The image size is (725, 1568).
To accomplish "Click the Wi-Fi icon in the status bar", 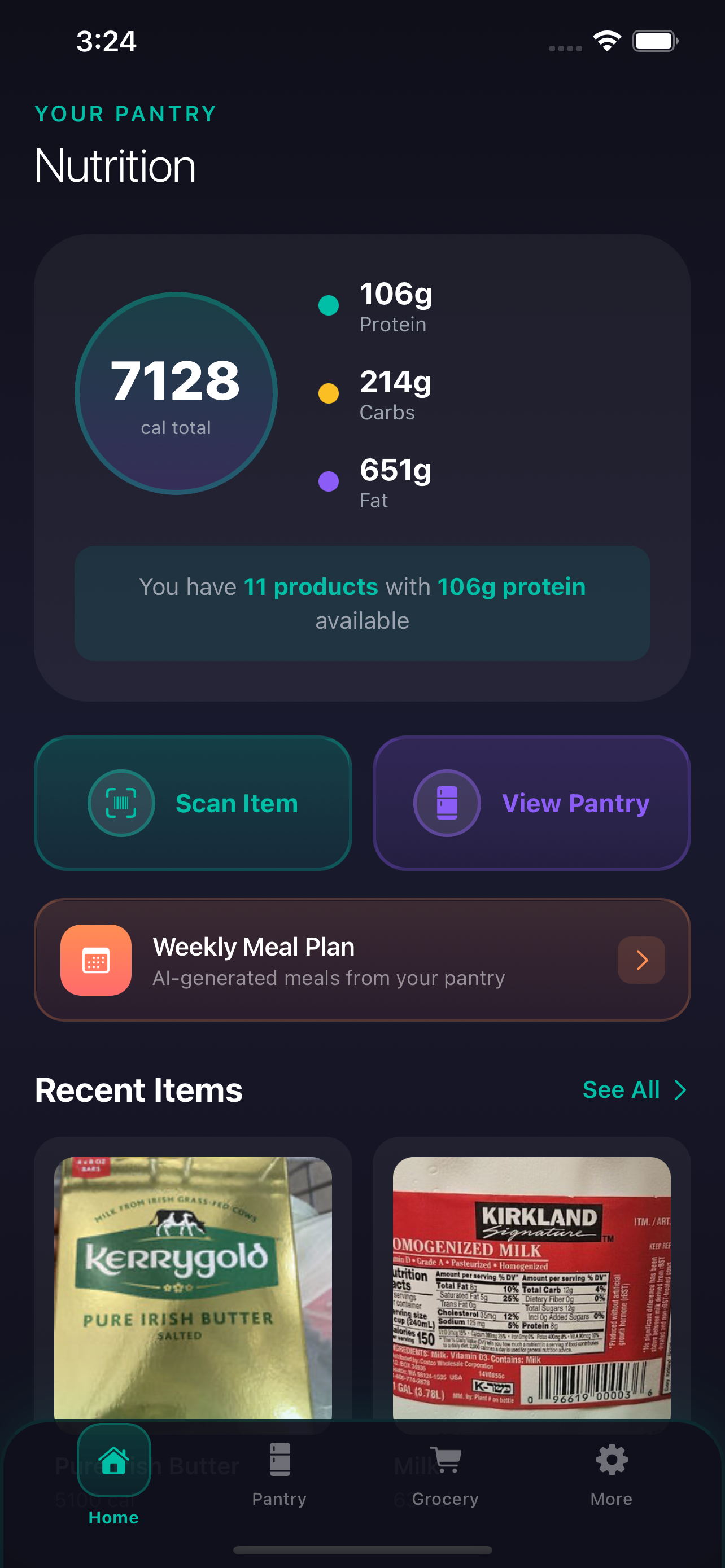I will point(606,40).
